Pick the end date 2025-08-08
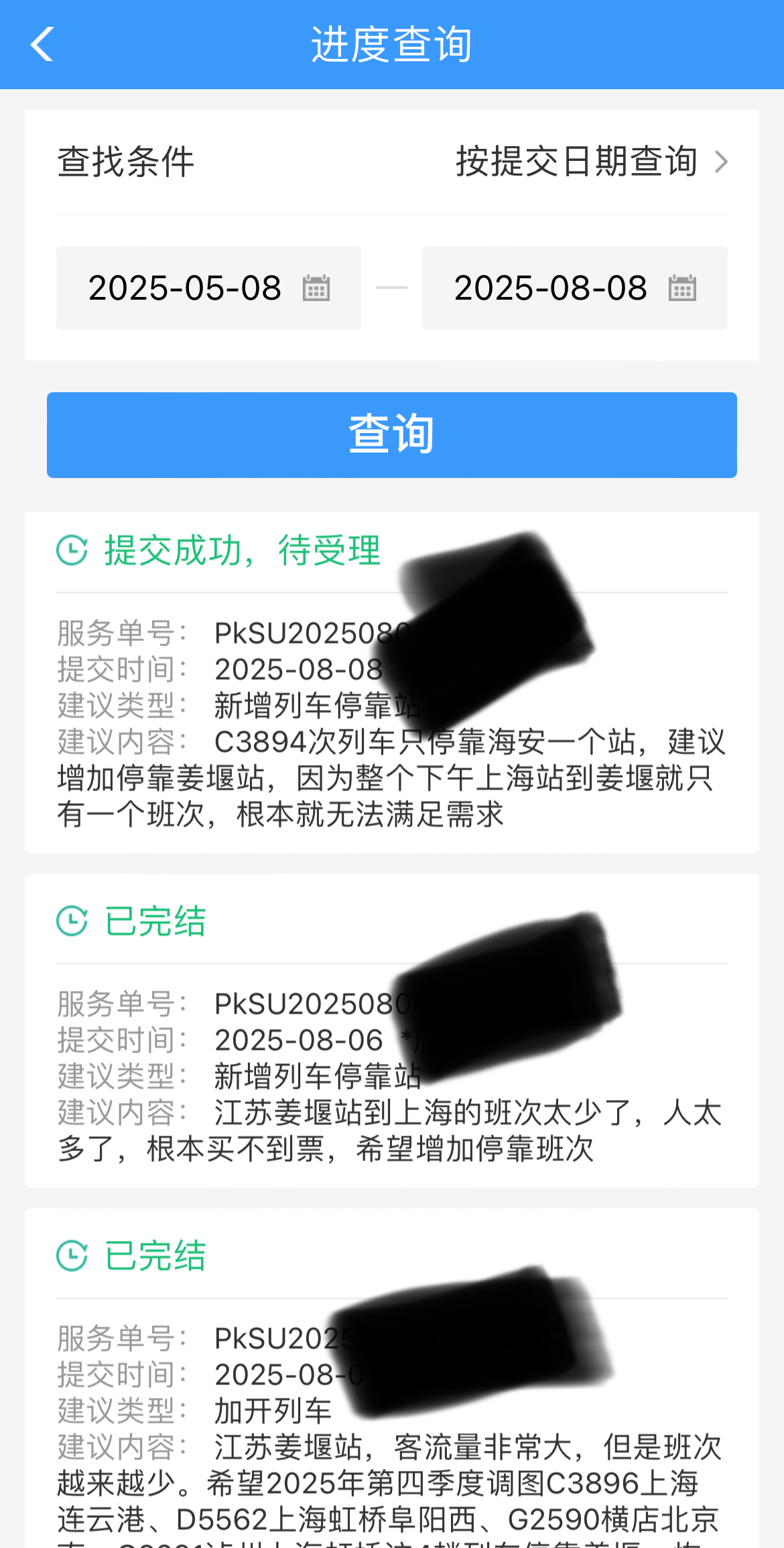Viewport: 784px width, 1548px height. (574, 288)
